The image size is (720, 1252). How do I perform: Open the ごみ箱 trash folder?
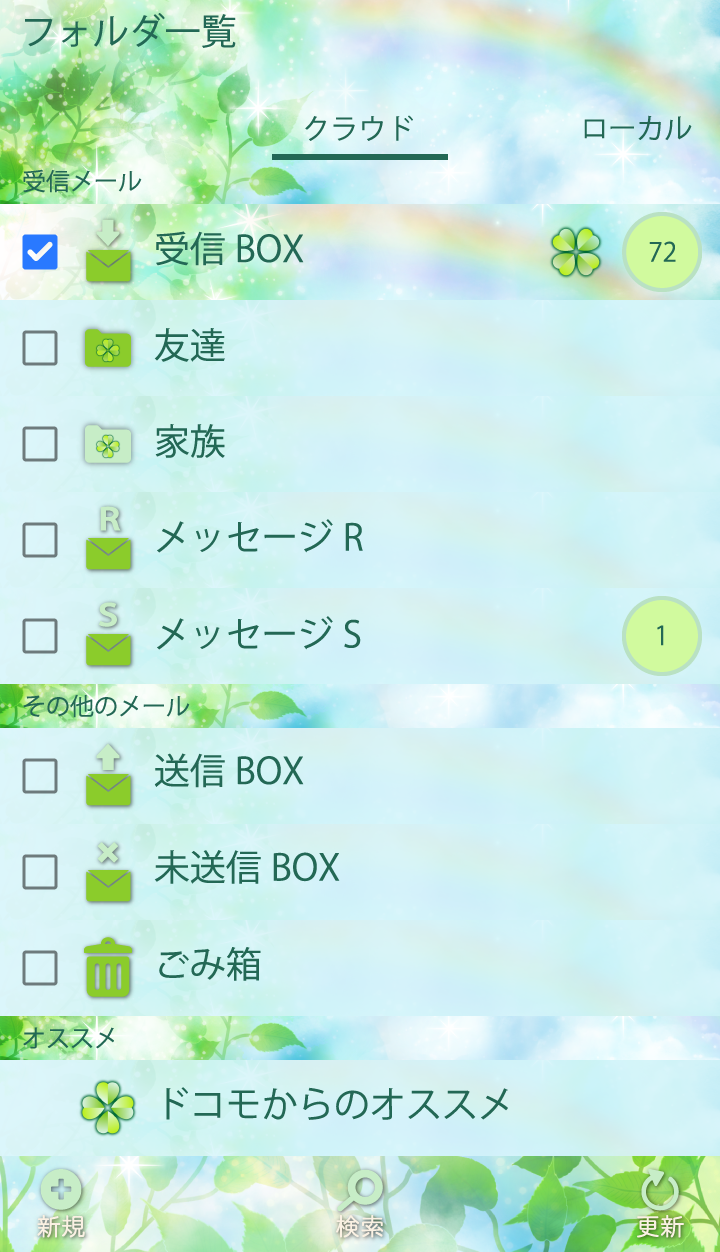[x=209, y=966]
